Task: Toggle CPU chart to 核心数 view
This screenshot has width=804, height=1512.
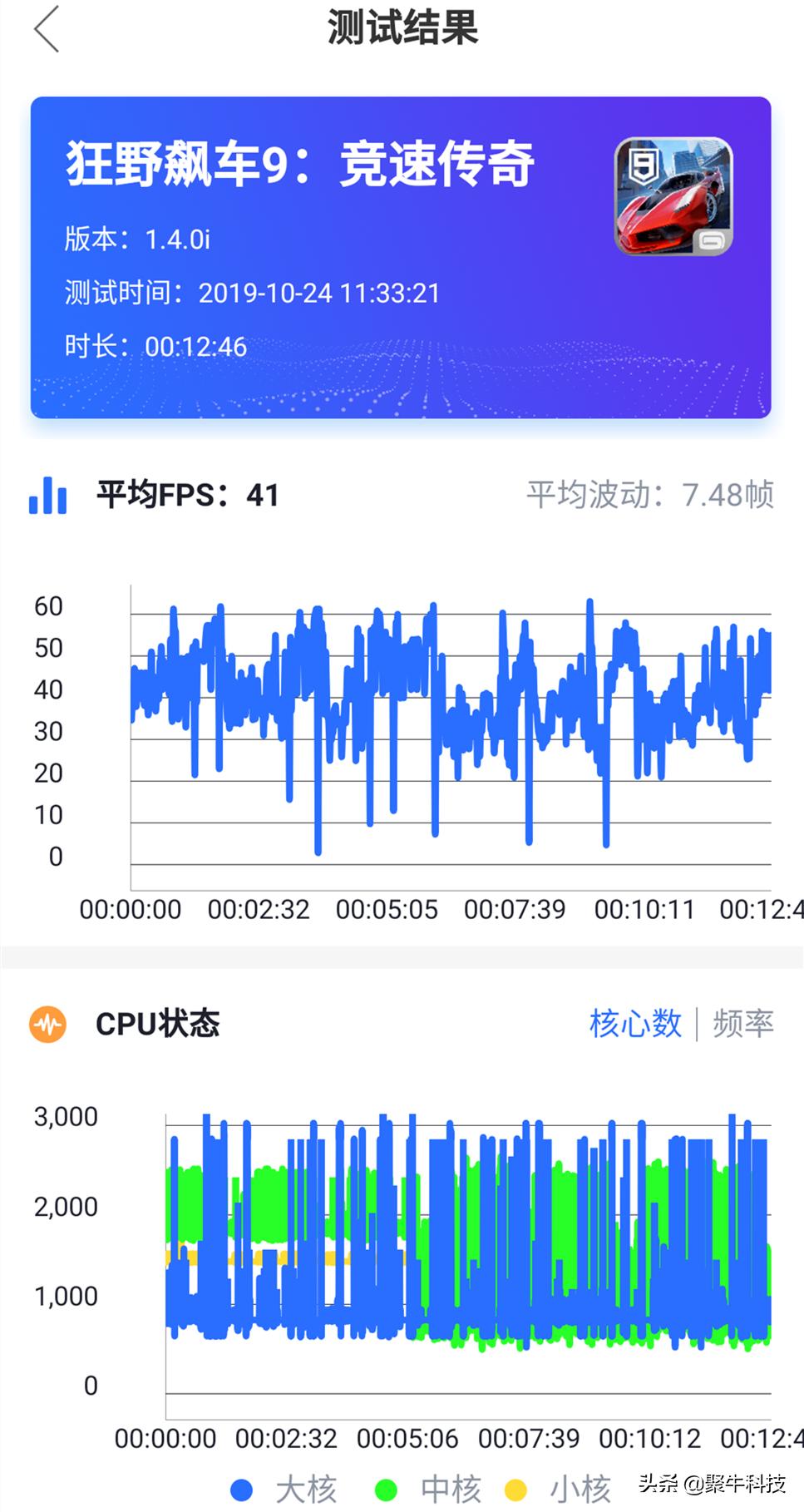Action: pos(634,1025)
